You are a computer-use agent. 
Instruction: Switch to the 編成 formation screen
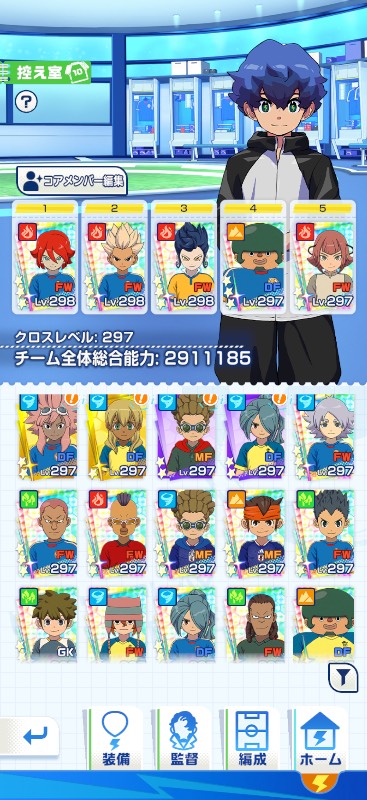(x=252, y=738)
